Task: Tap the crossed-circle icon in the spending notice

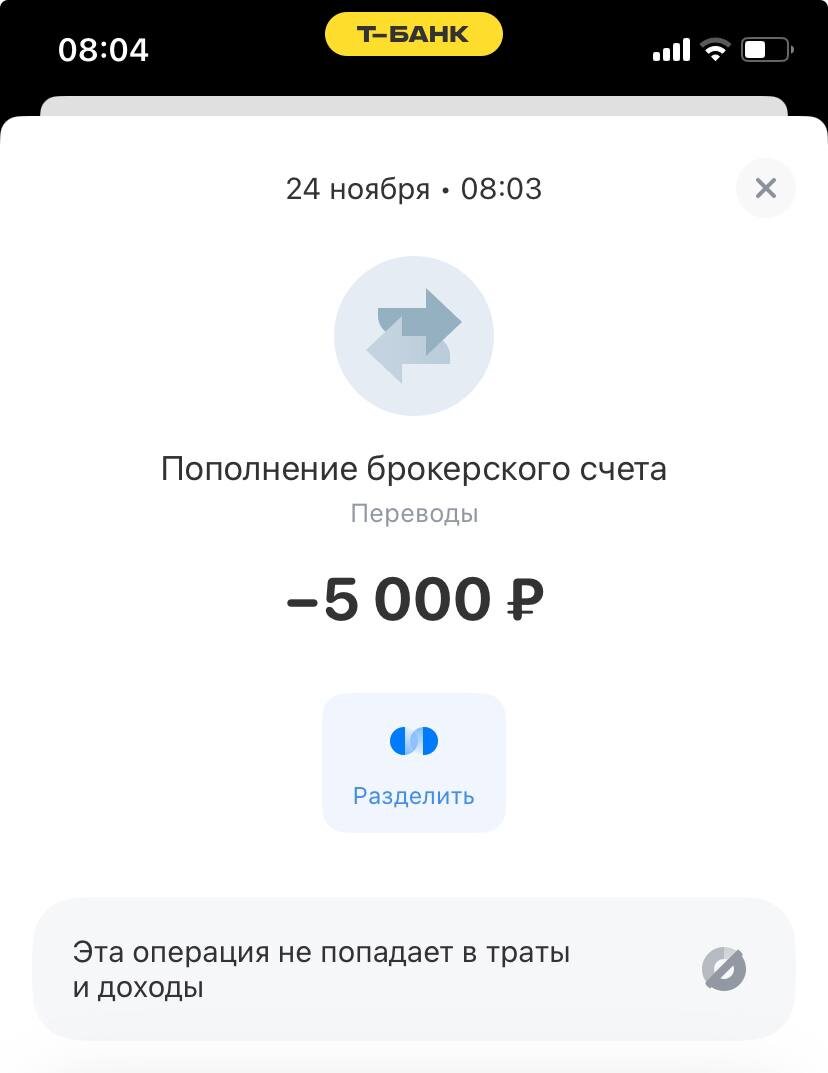Action: [x=724, y=968]
